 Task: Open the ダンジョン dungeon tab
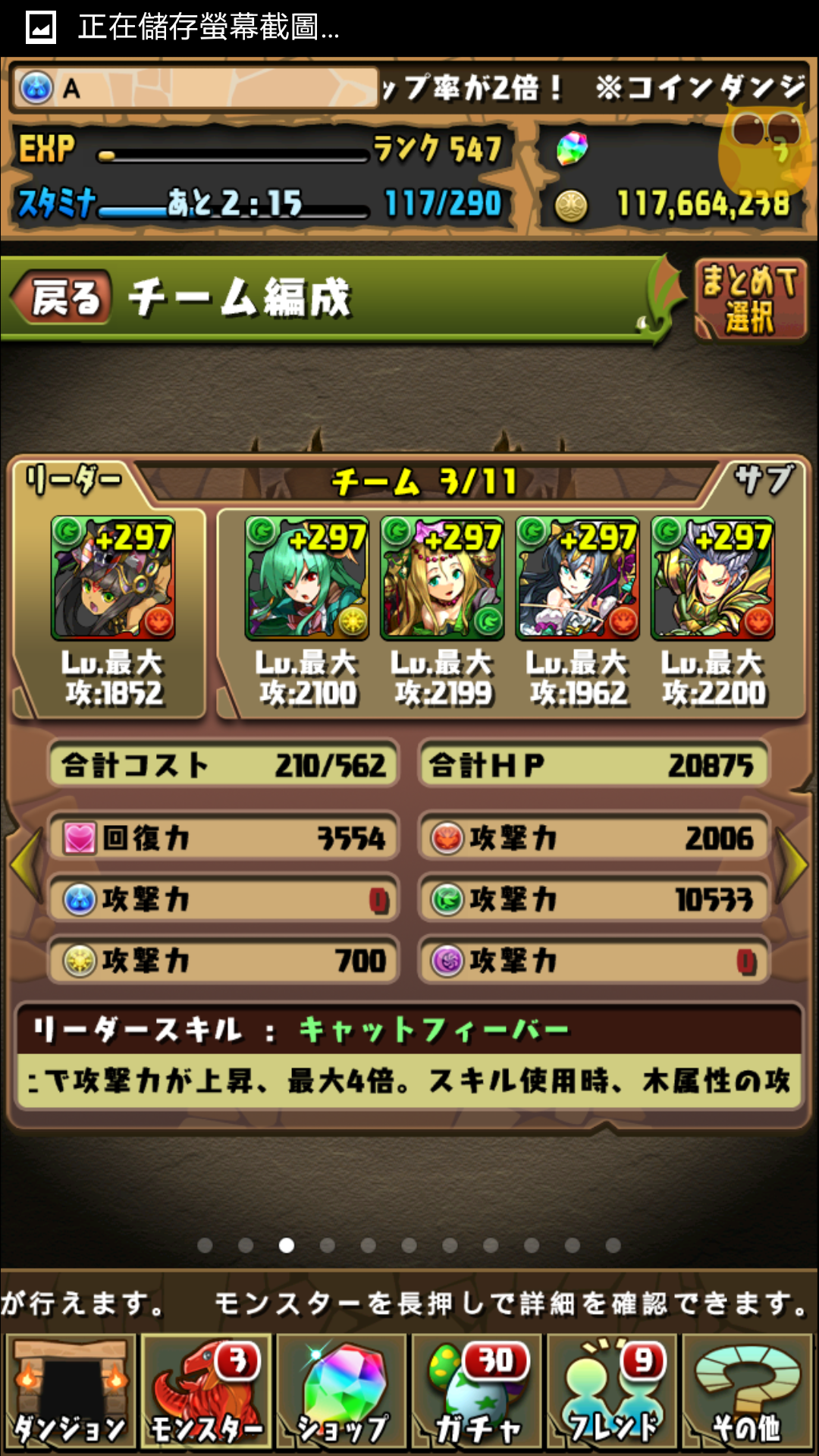pyautogui.click(x=71, y=1392)
